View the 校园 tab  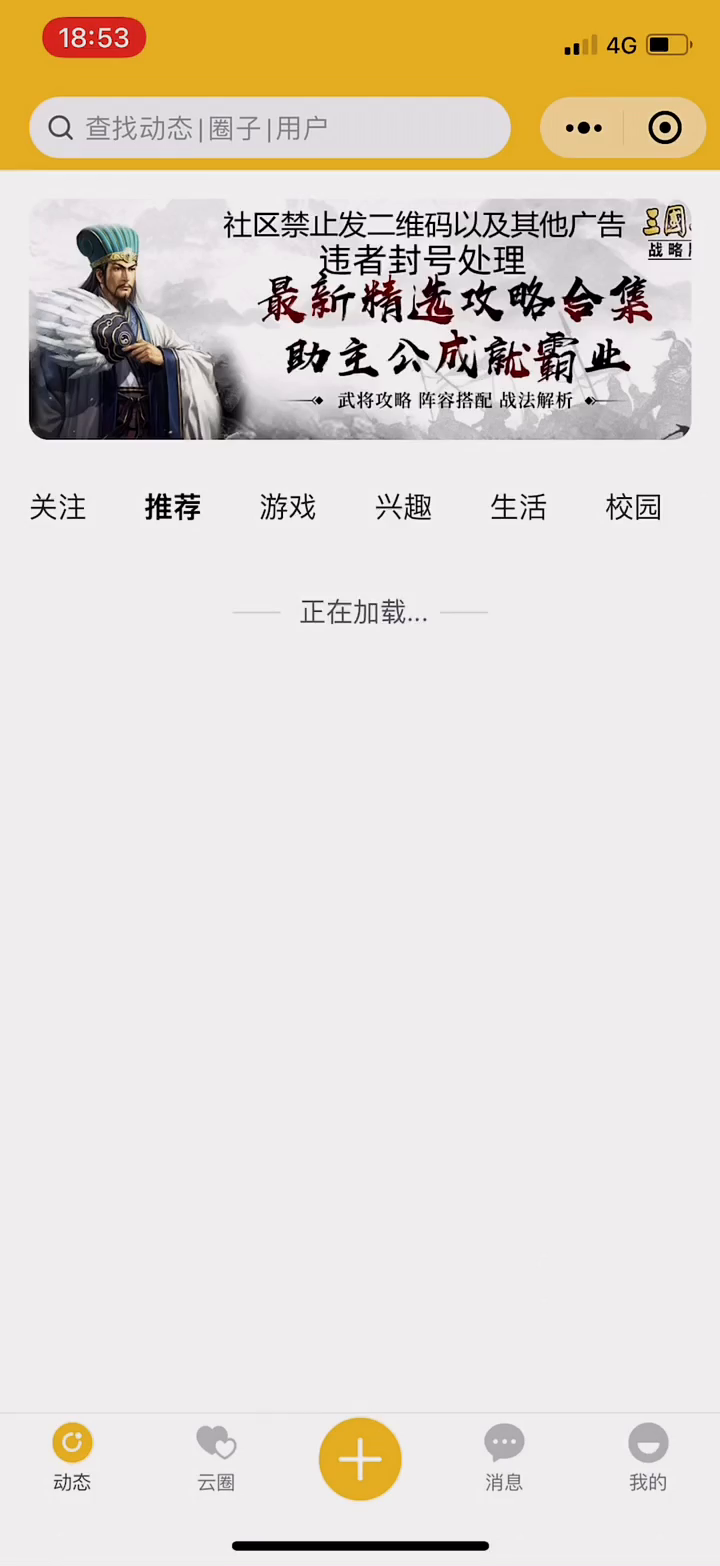(x=633, y=507)
